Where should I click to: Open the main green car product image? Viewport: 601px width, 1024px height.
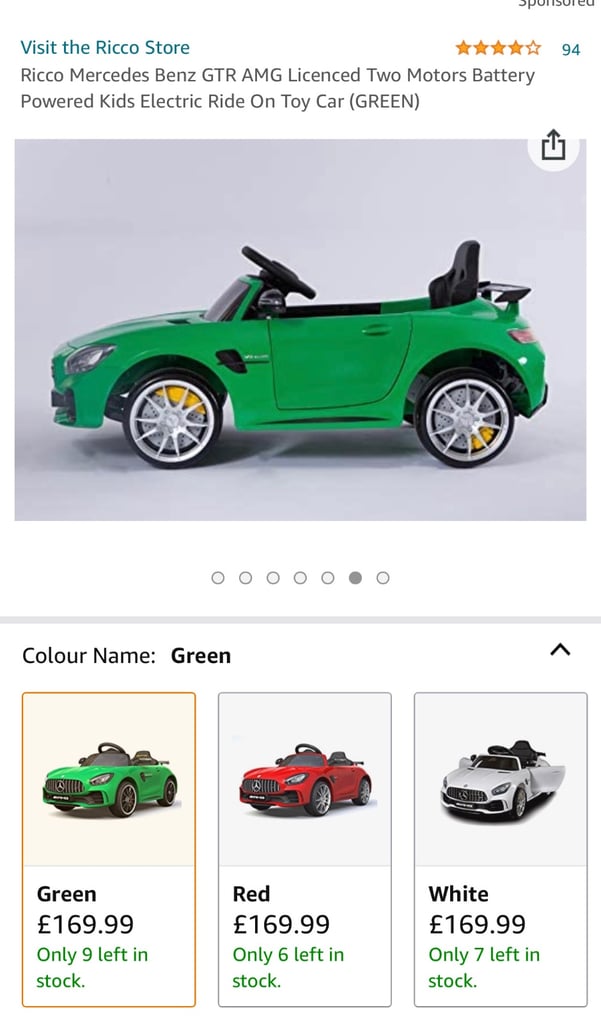300,330
